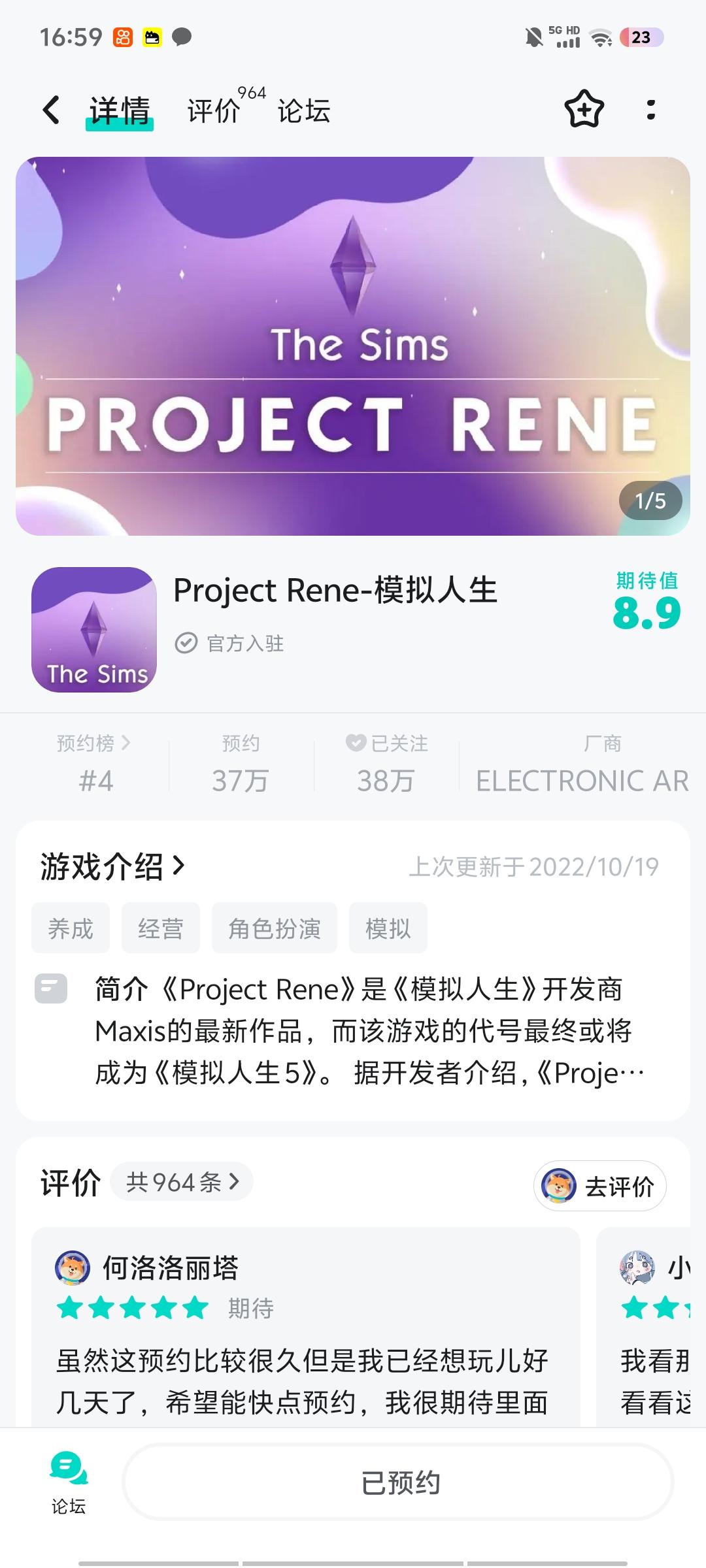Switch to the 评价 tab
The width and height of the screenshot is (706, 1568).
tap(216, 111)
